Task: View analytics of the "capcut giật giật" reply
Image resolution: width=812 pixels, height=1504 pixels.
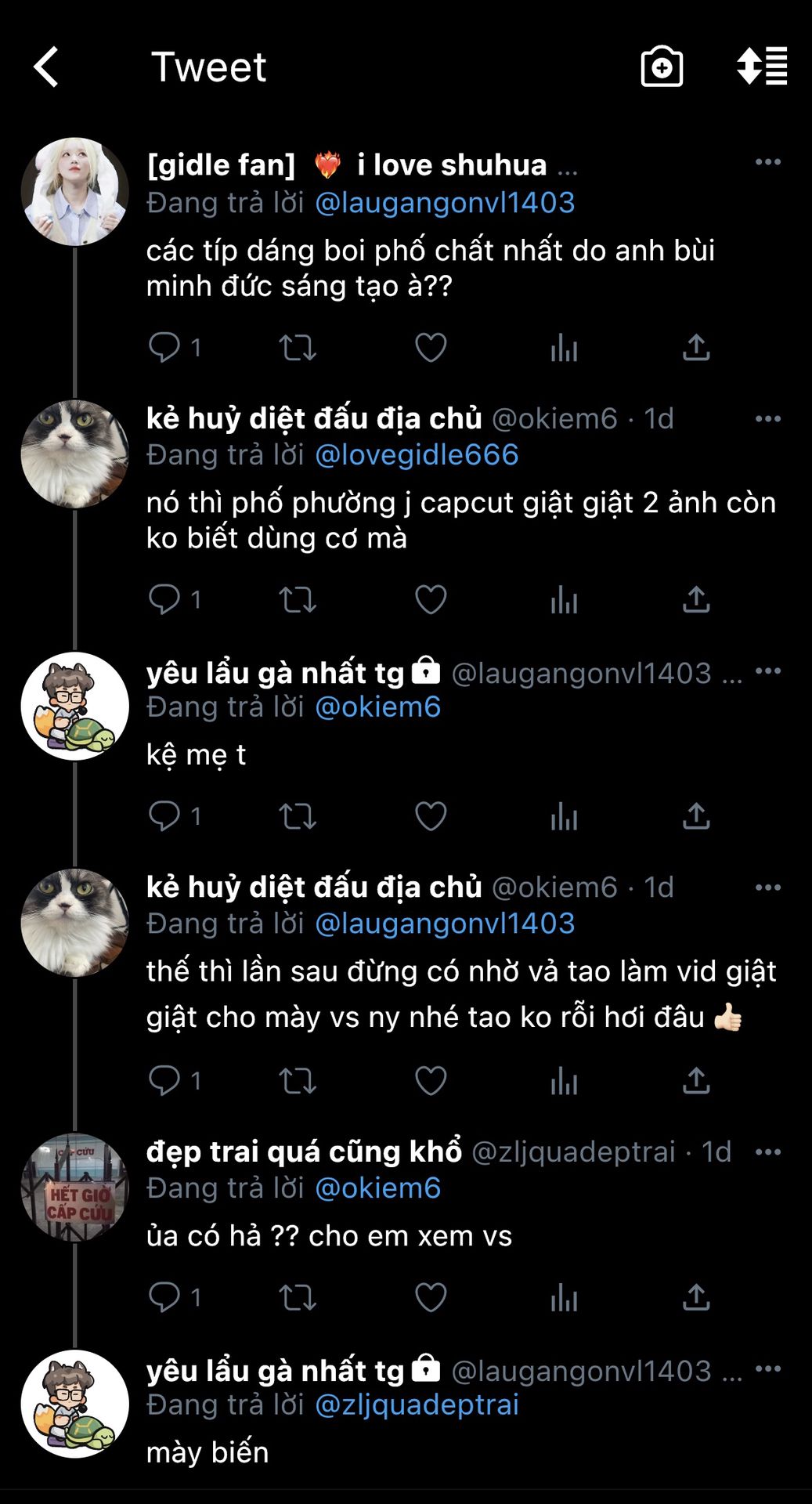Action: click(x=564, y=600)
